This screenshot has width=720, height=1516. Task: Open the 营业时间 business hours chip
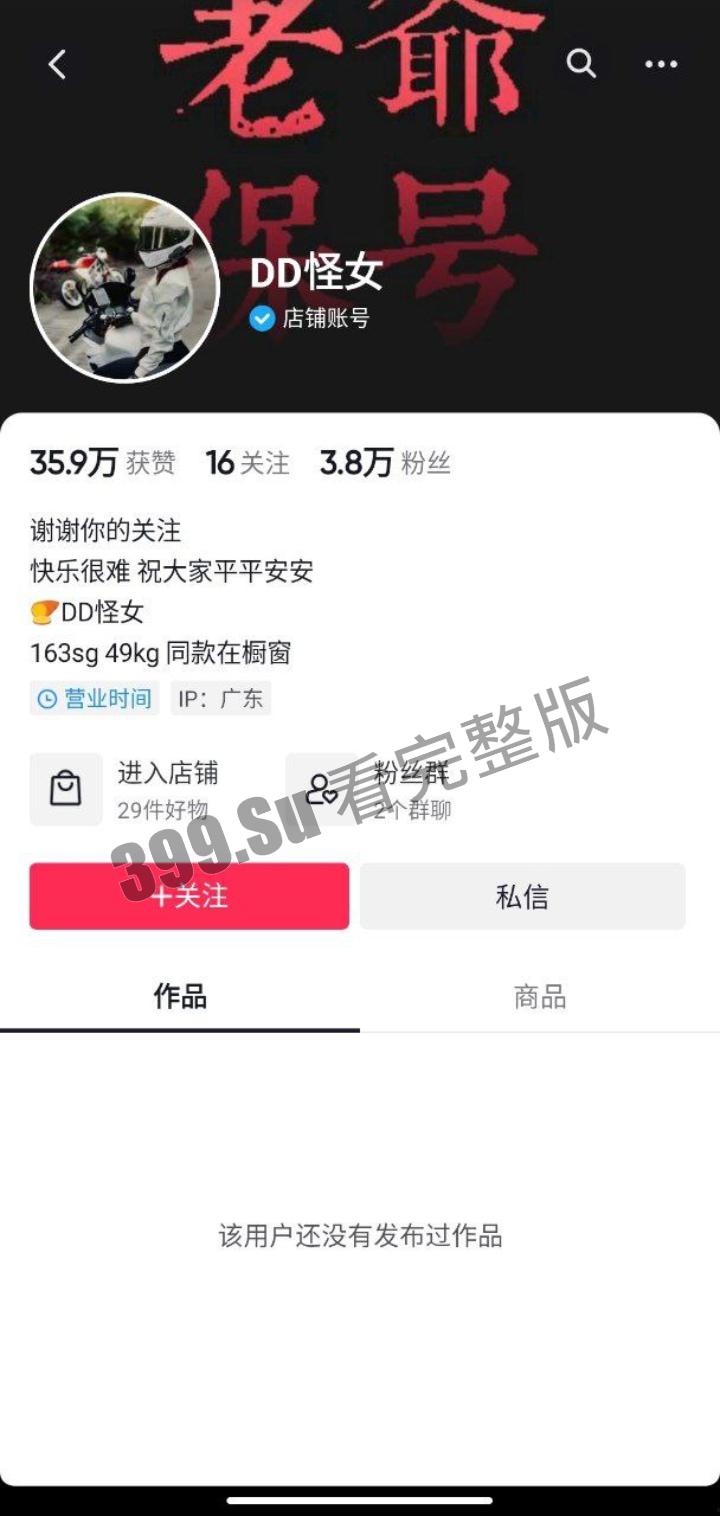tap(95, 698)
